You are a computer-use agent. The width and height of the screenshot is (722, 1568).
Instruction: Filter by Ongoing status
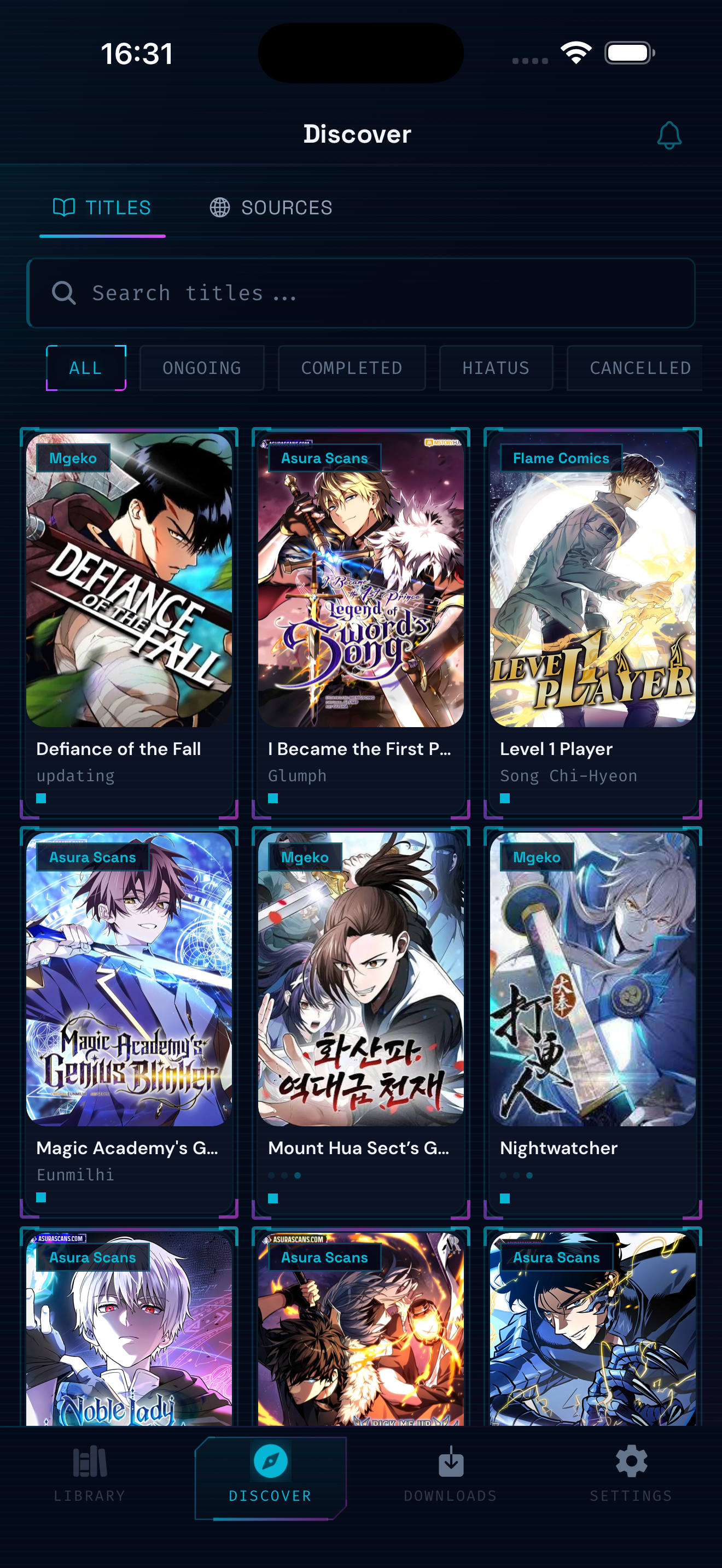(x=202, y=367)
